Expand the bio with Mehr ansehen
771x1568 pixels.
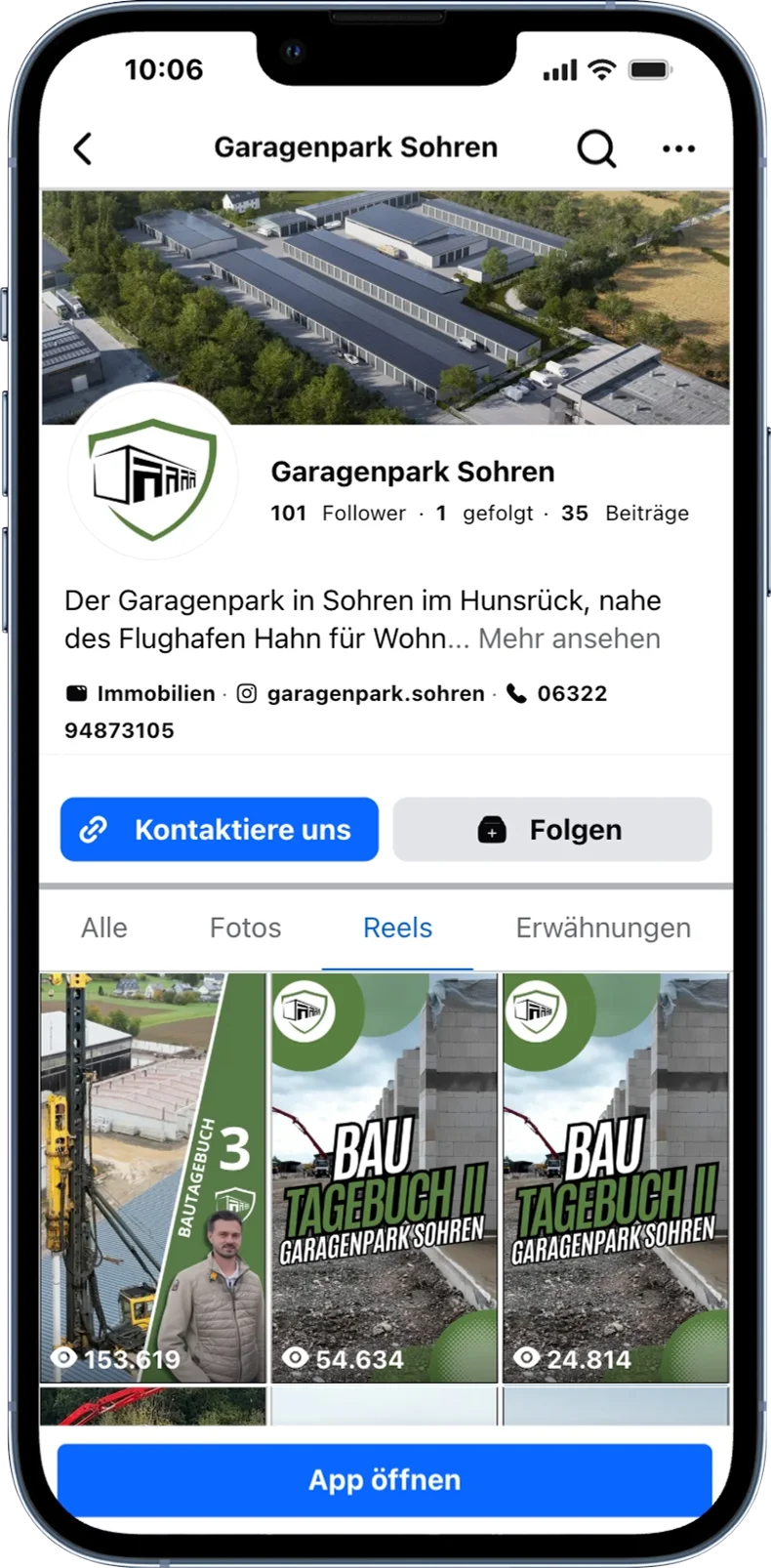pyautogui.click(x=570, y=638)
